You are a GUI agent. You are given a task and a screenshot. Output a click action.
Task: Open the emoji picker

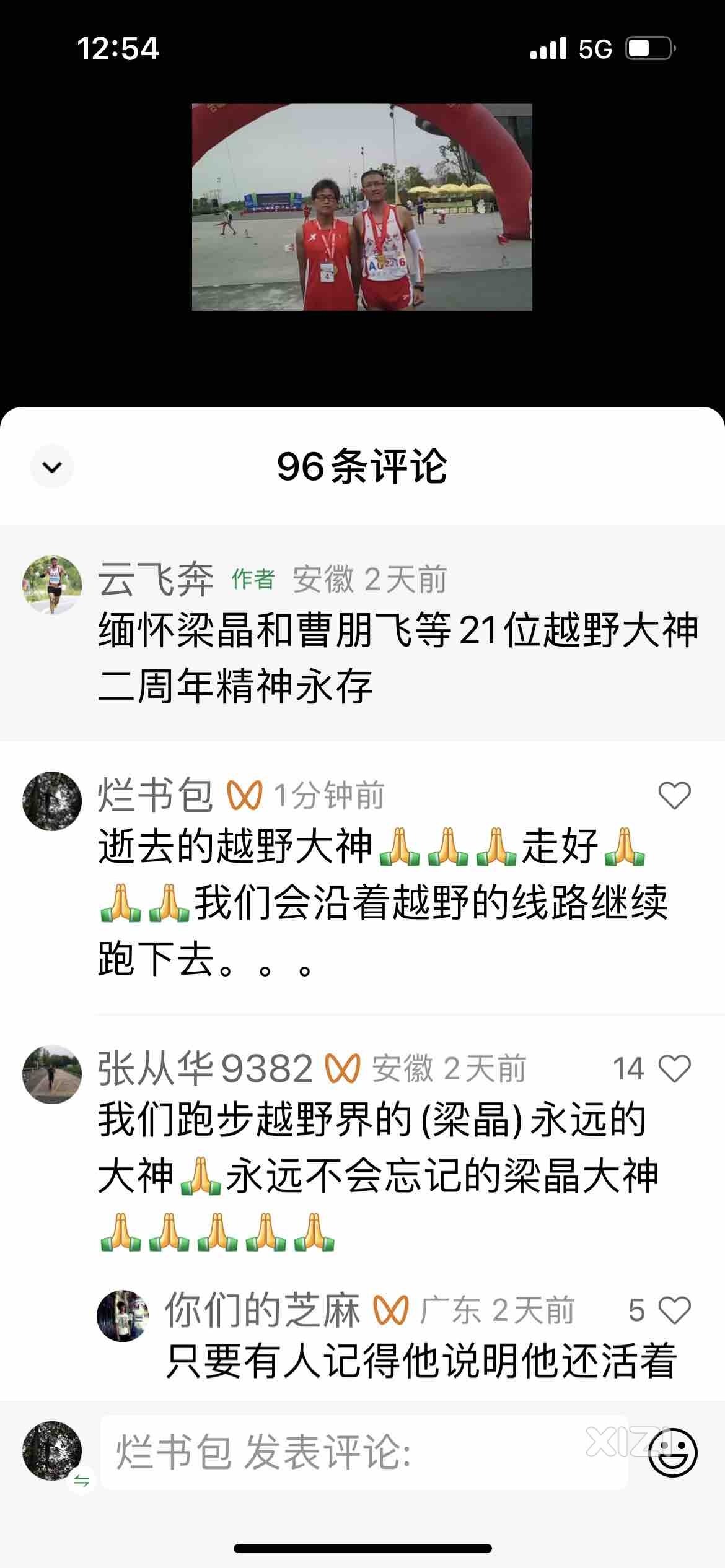click(672, 1453)
